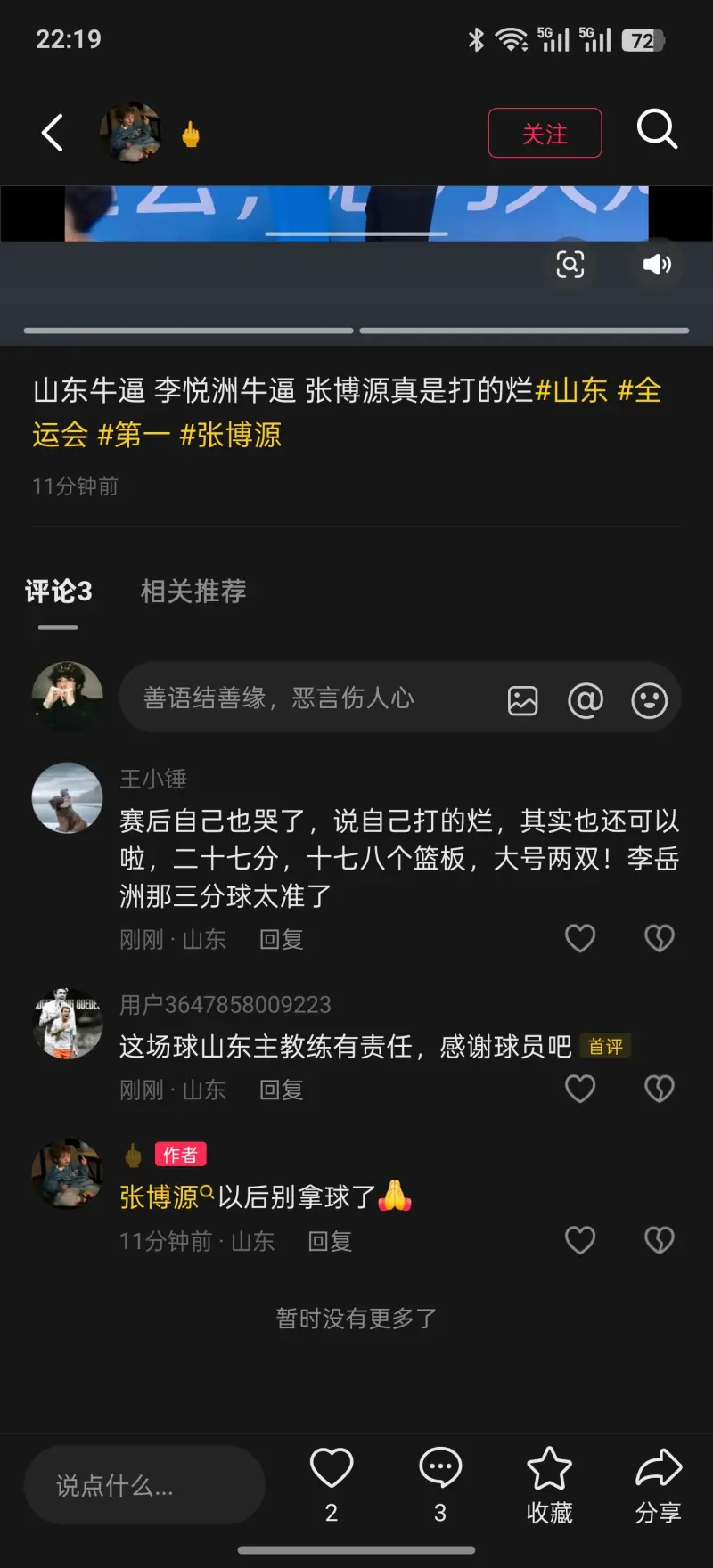Reply to the author's comment about 张博源
713x1568 pixels.
pos(330,1241)
